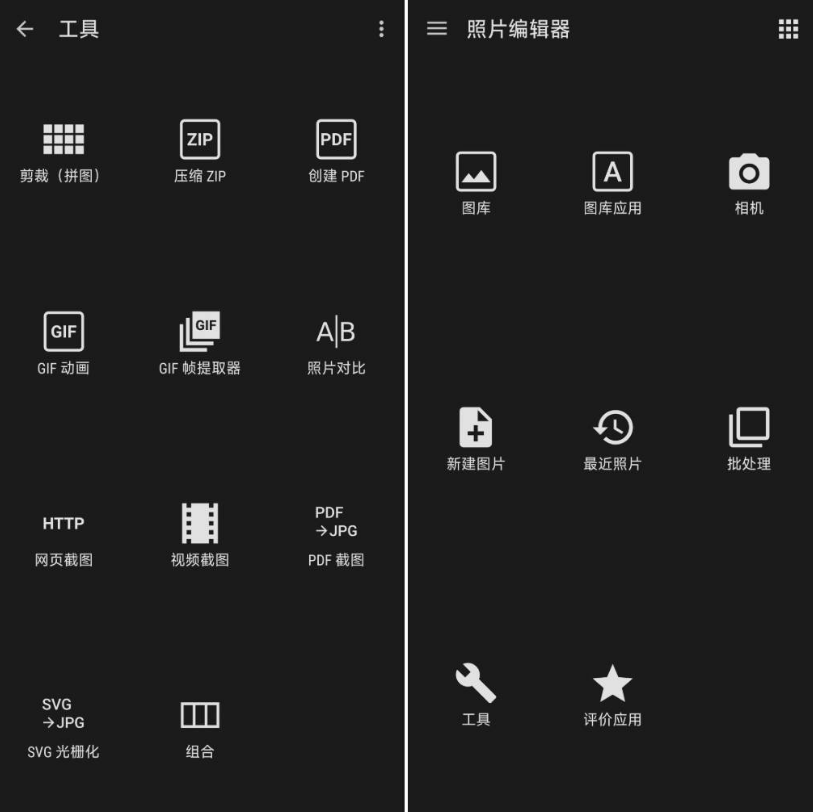Open 剪裁（拼图）tool

63,152
